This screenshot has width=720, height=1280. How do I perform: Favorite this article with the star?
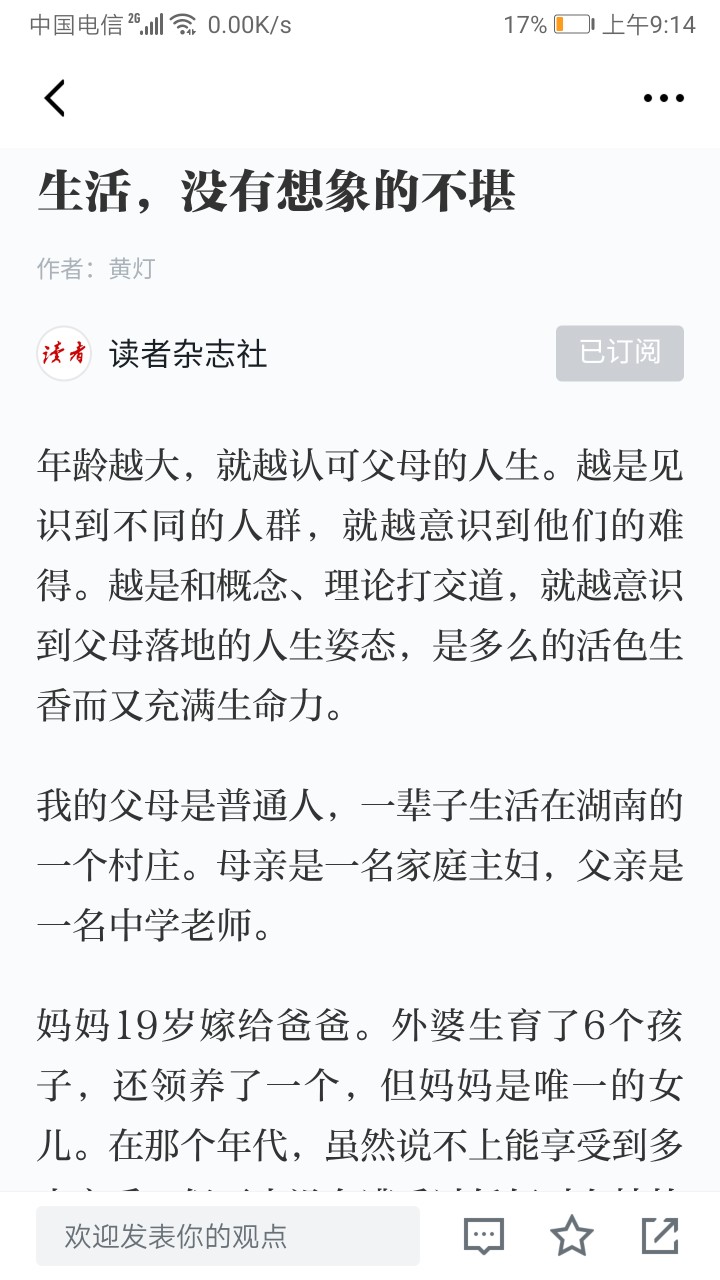pyautogui.click(x=572, y=1236)
